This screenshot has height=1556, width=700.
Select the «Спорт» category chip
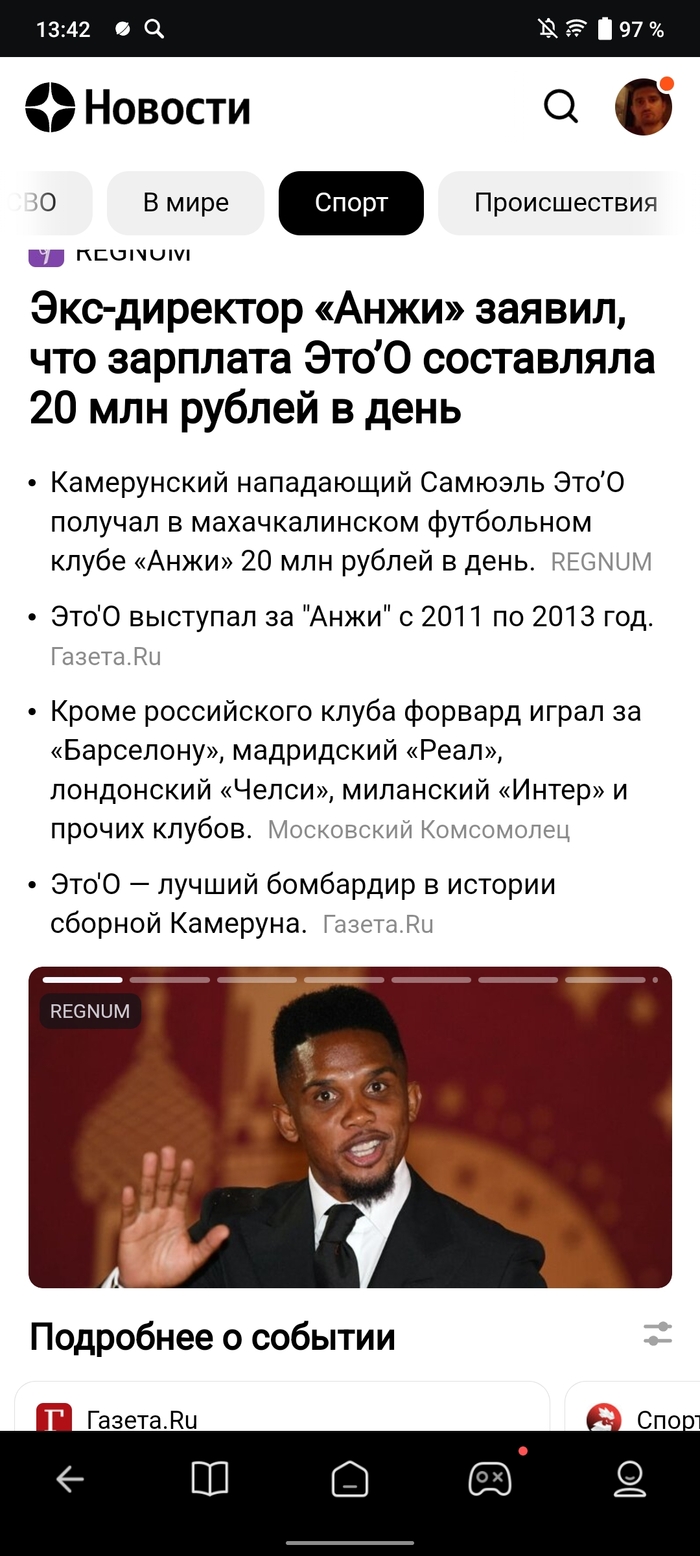(x=351, y=203)
